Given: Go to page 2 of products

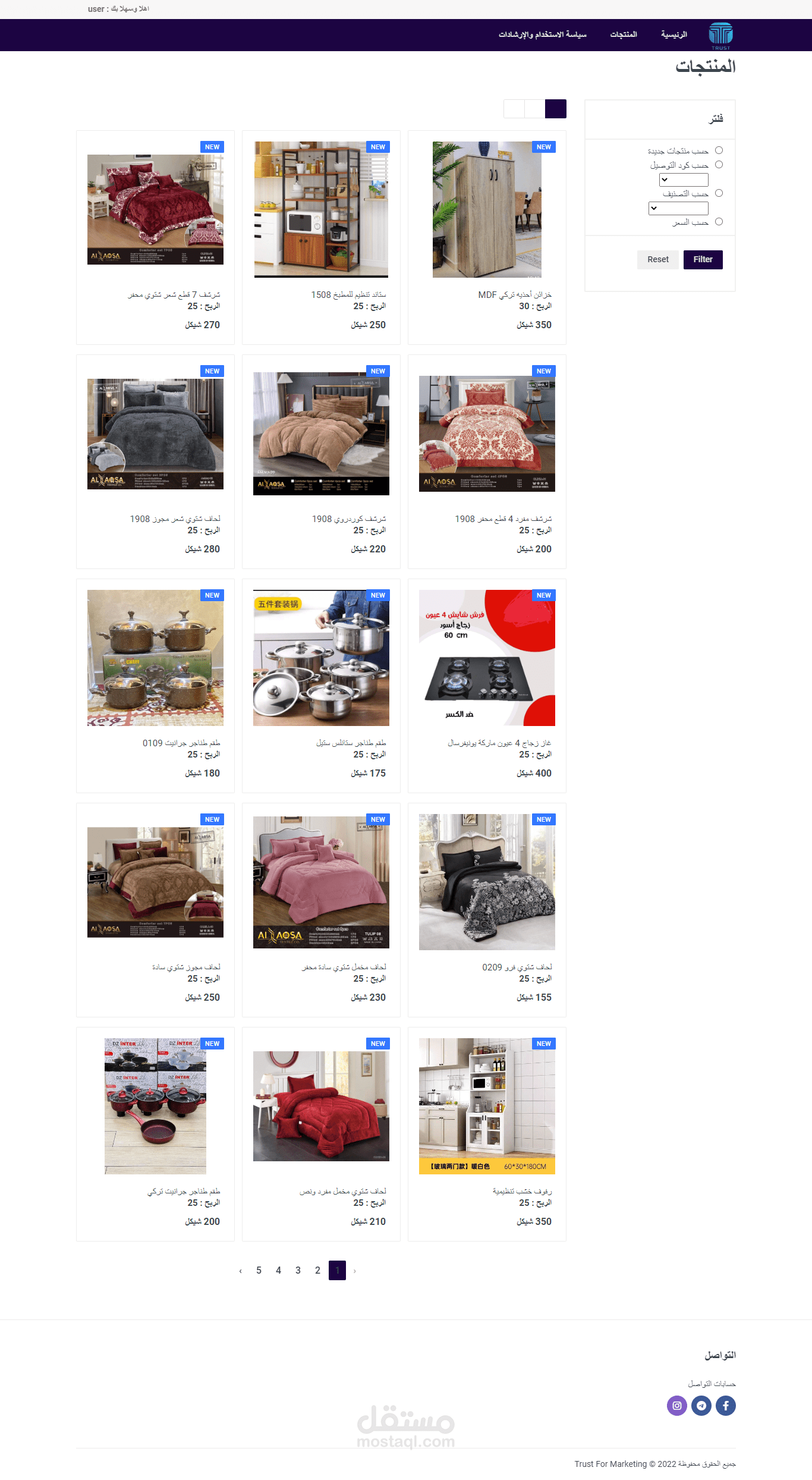Looking at the screenshot, I should 317,1270.
